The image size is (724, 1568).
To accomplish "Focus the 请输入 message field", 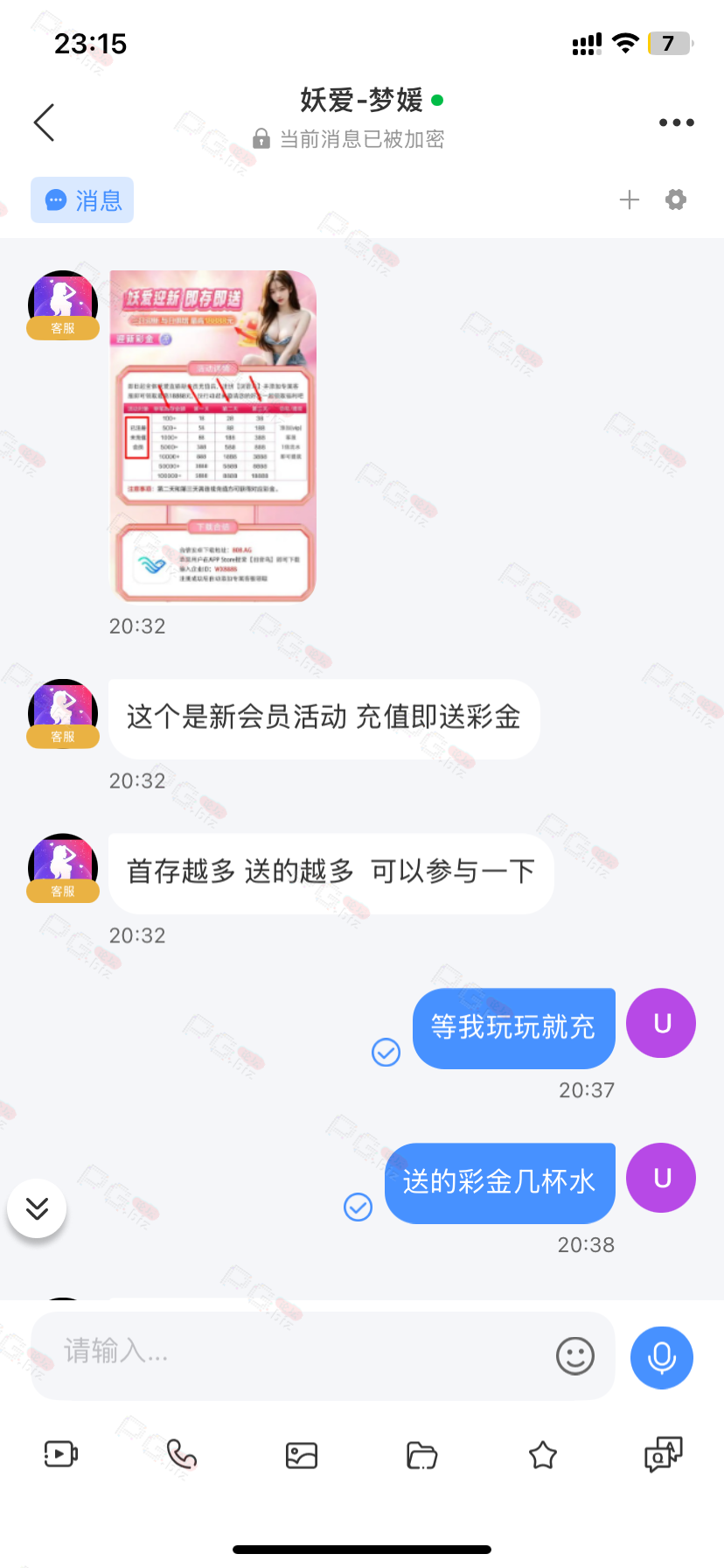I will point(297,1353).
